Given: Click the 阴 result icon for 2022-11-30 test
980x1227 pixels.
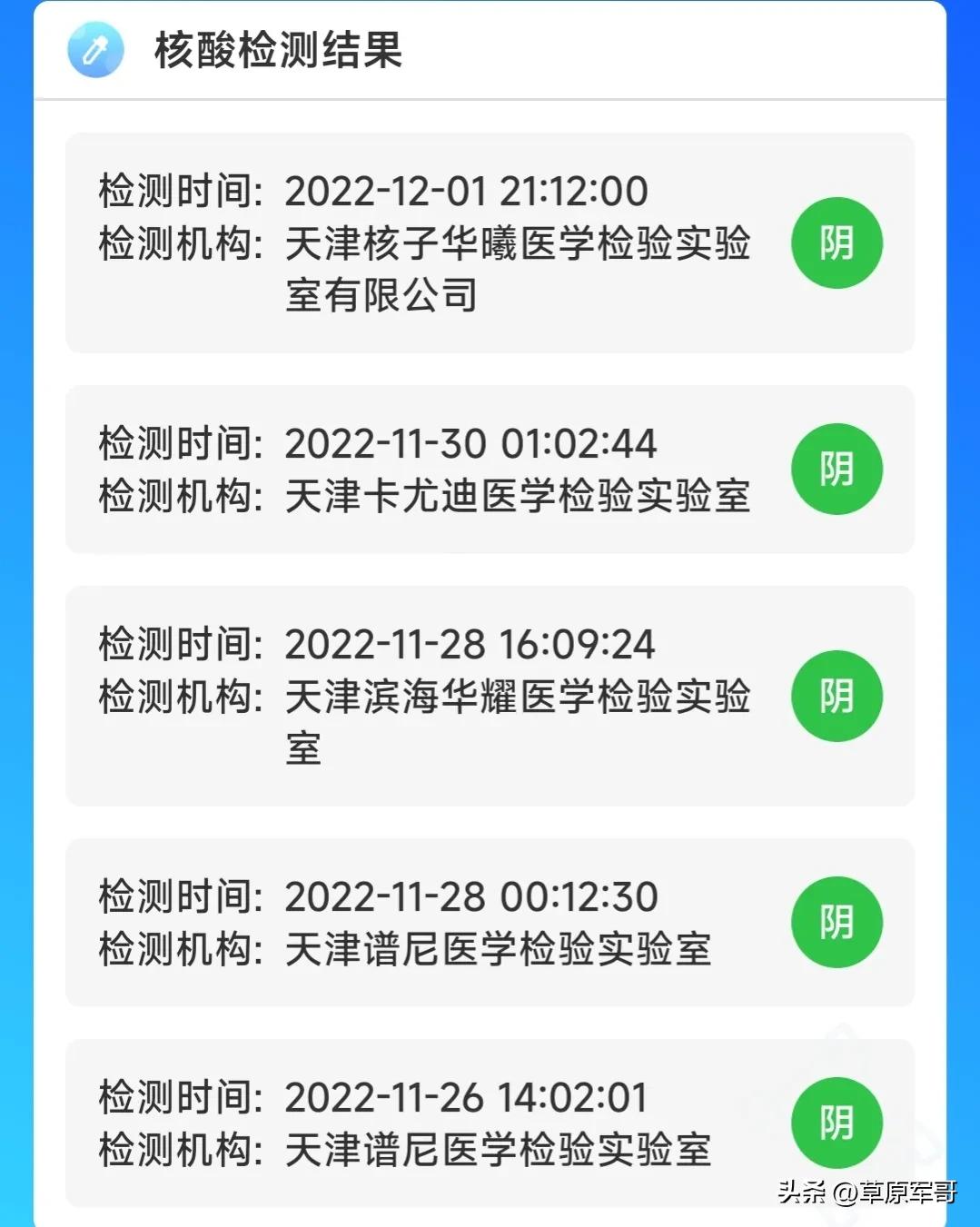Looking at the screenshot, I should click(836, 469).
